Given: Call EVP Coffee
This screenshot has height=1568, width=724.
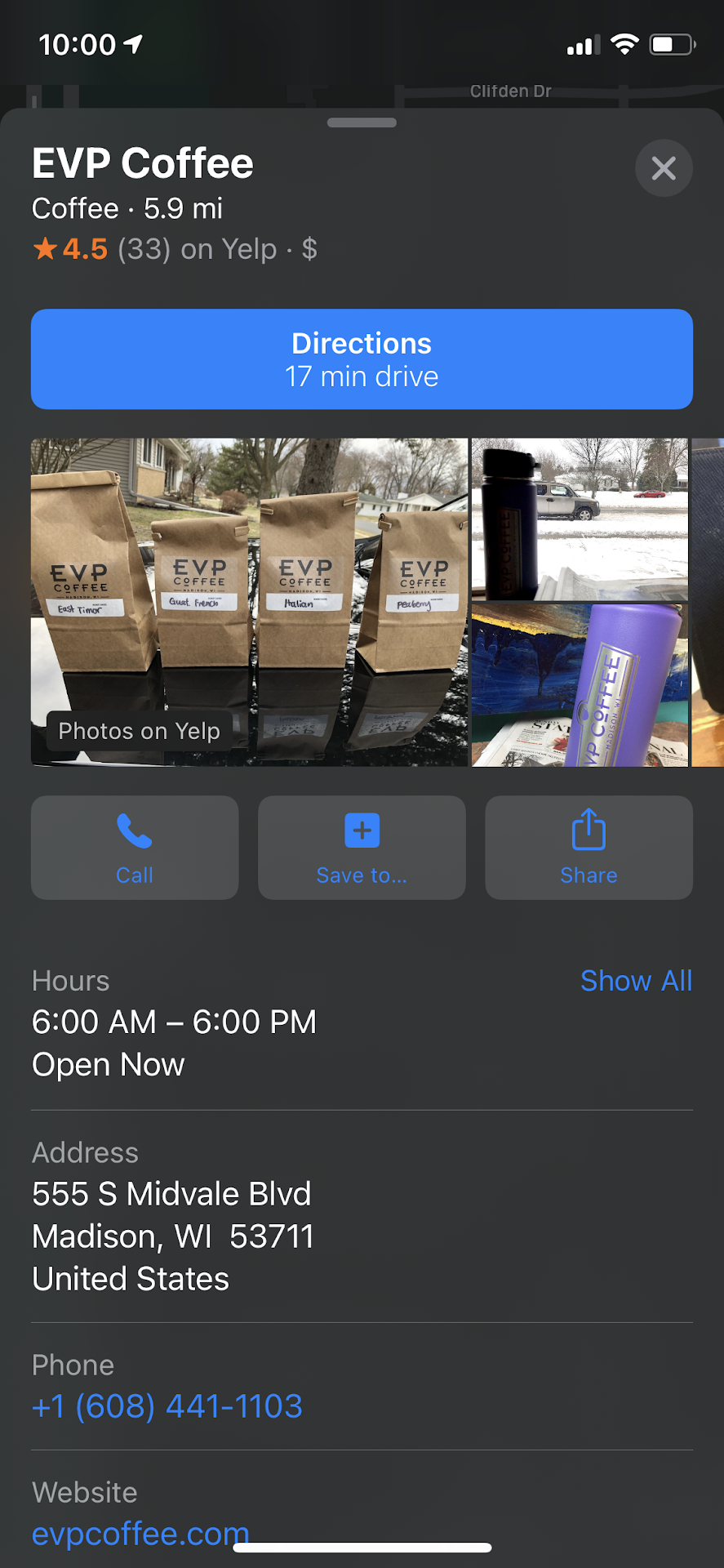Looking at the screenshot, I should click(135, 848).
